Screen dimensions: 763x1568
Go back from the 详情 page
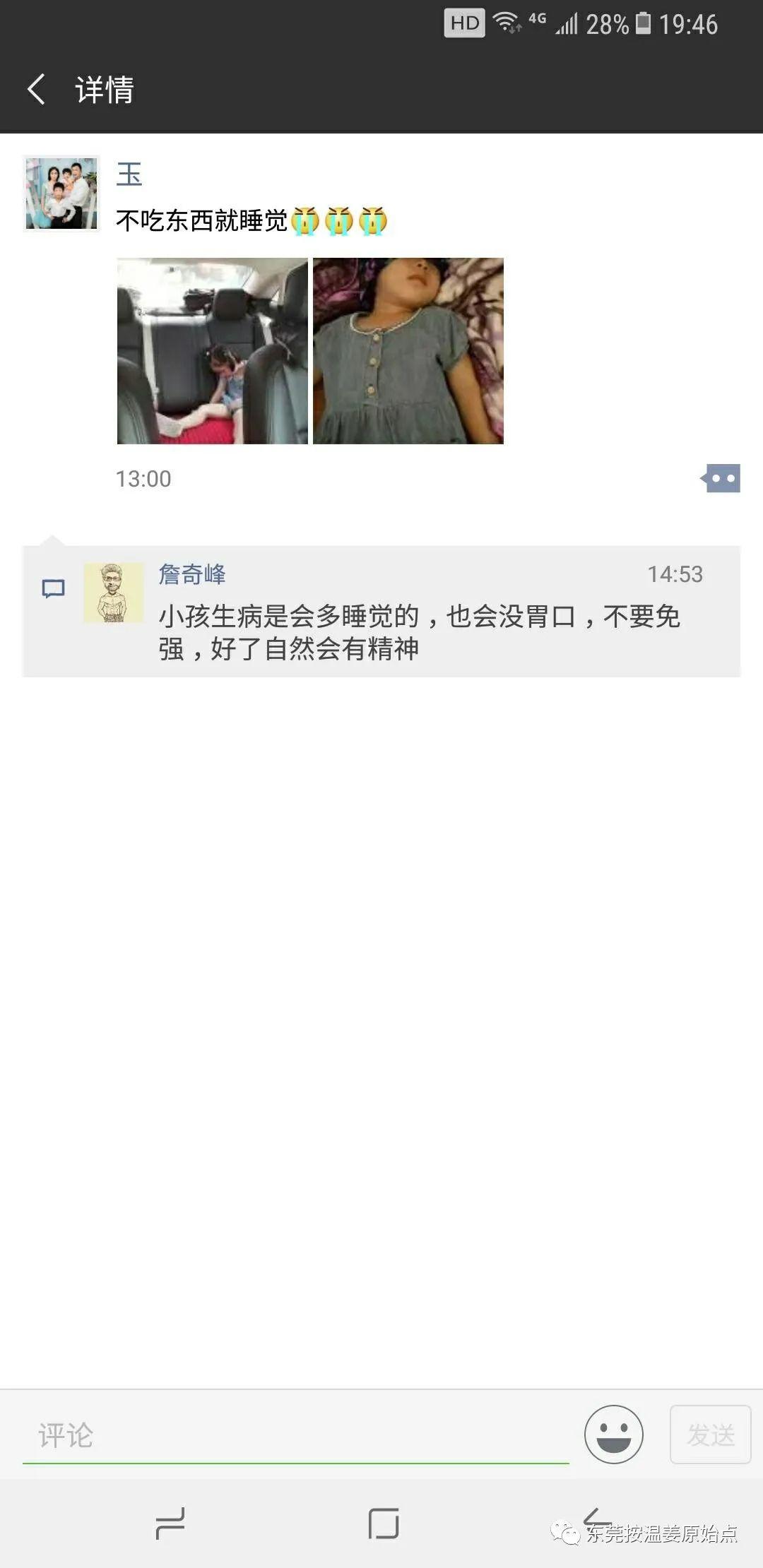(x=37, y=90)
